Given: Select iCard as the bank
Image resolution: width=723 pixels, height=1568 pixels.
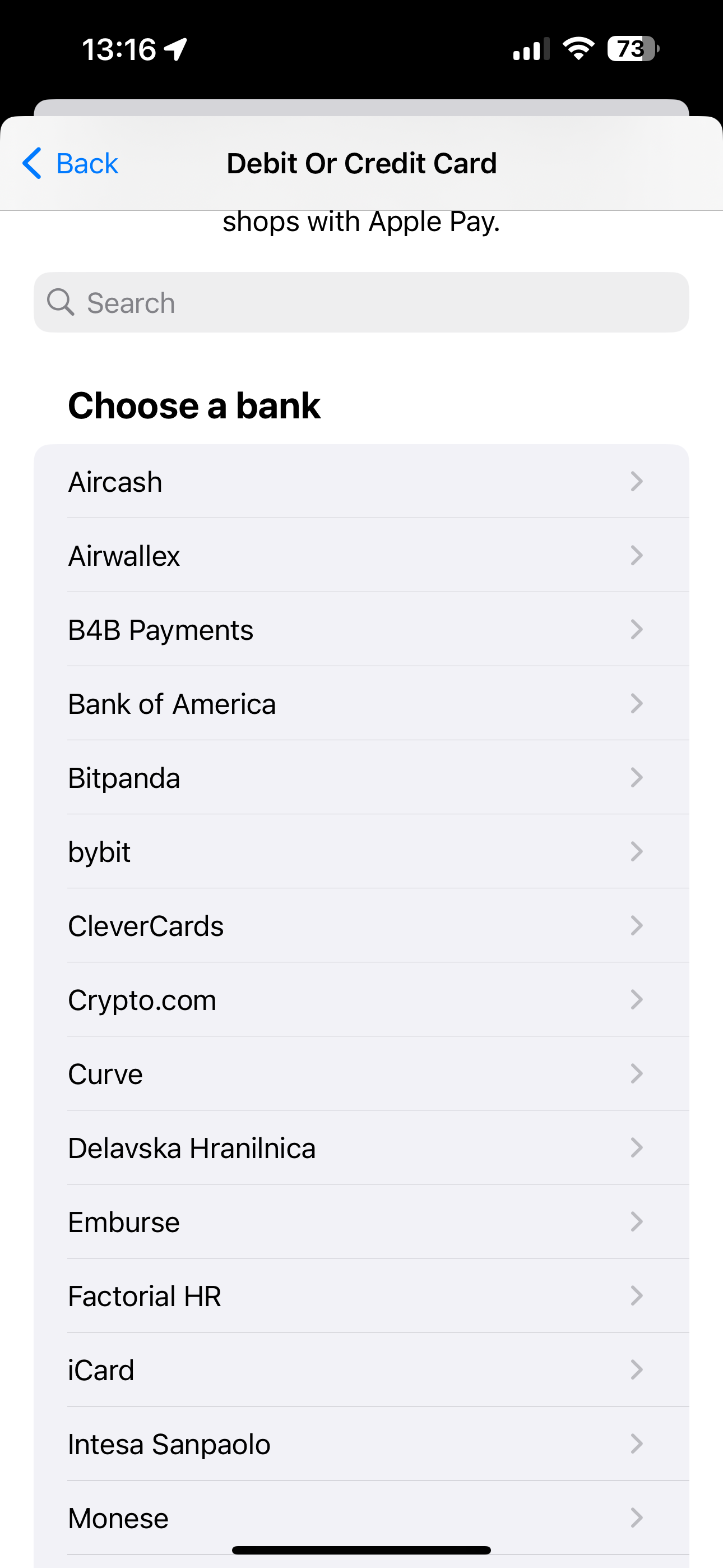Looking at the screenshot, I should click(x=361, y=1369).
